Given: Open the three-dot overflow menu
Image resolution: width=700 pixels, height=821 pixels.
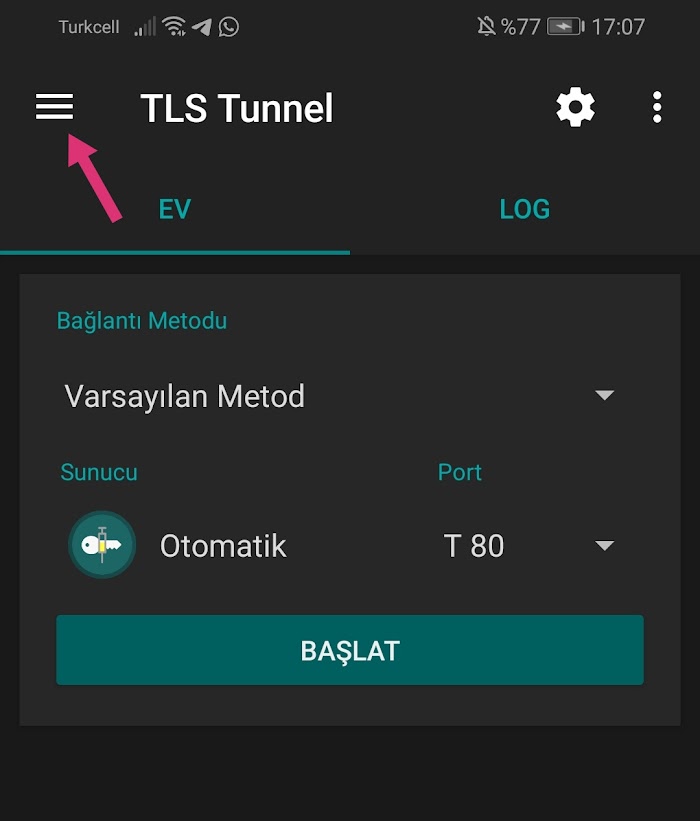Looking at the screenshot, I should [657, 107].
